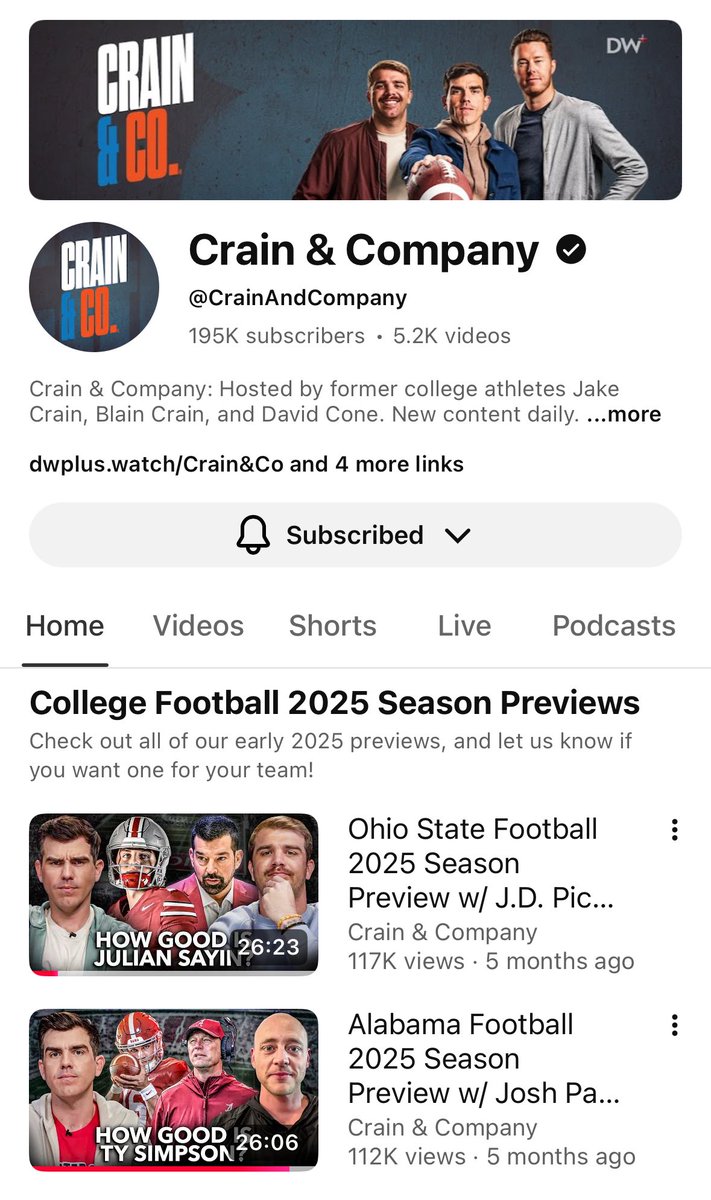Select the Home tab

tap(65, 626)
